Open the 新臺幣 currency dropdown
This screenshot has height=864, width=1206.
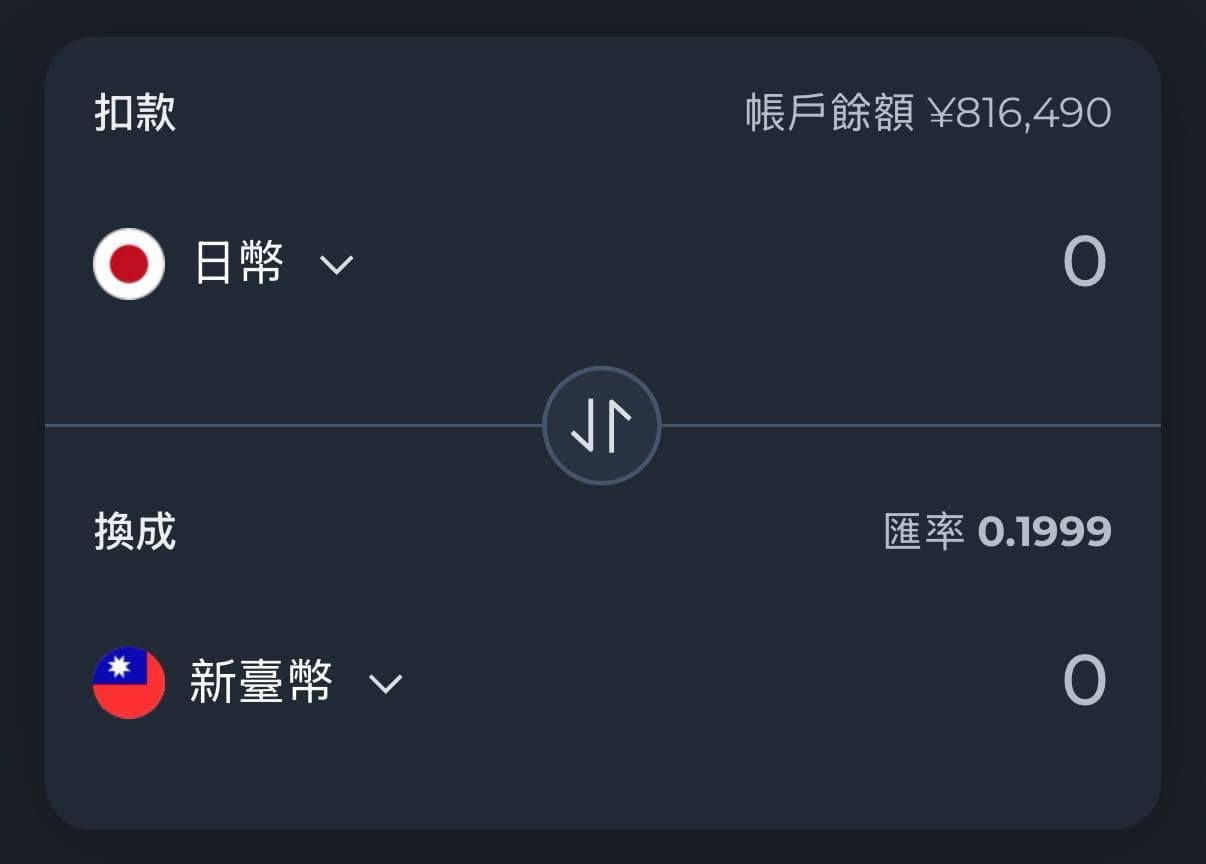coord(385,683)
